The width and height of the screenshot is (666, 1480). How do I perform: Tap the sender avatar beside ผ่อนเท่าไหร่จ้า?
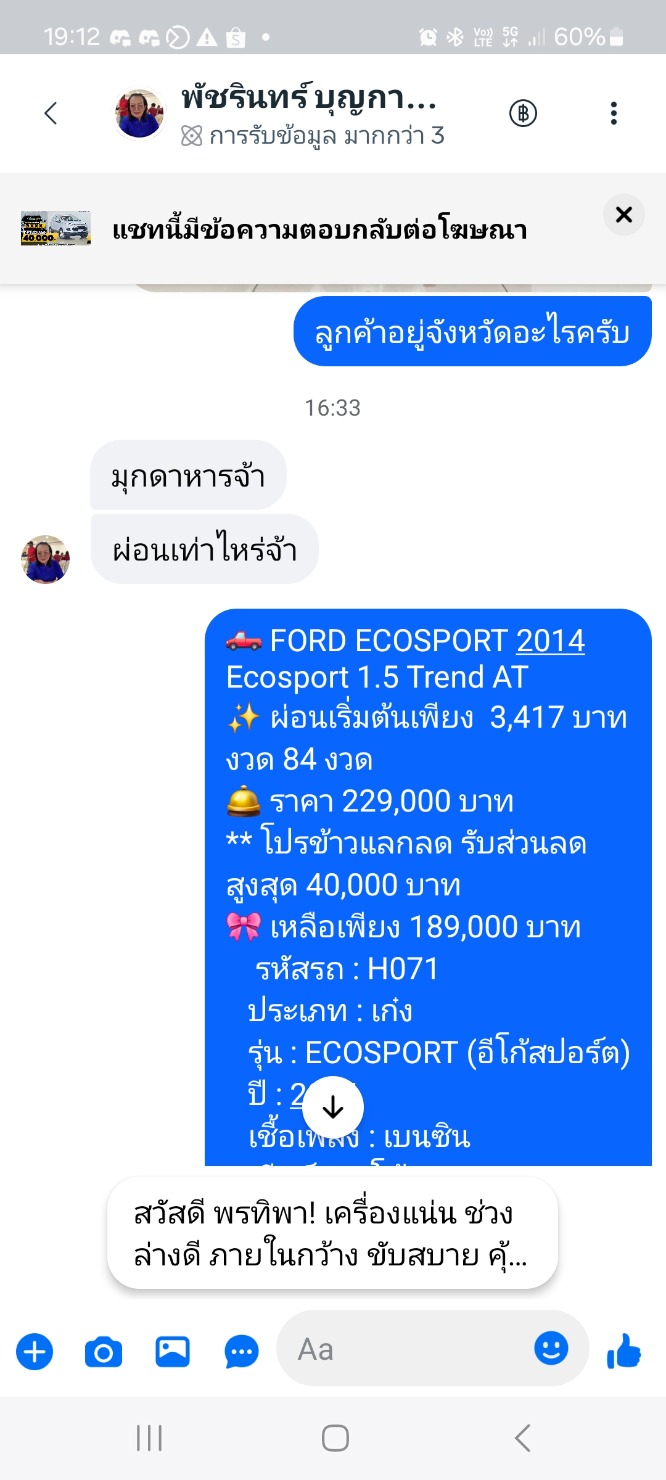tap(46, 559)
